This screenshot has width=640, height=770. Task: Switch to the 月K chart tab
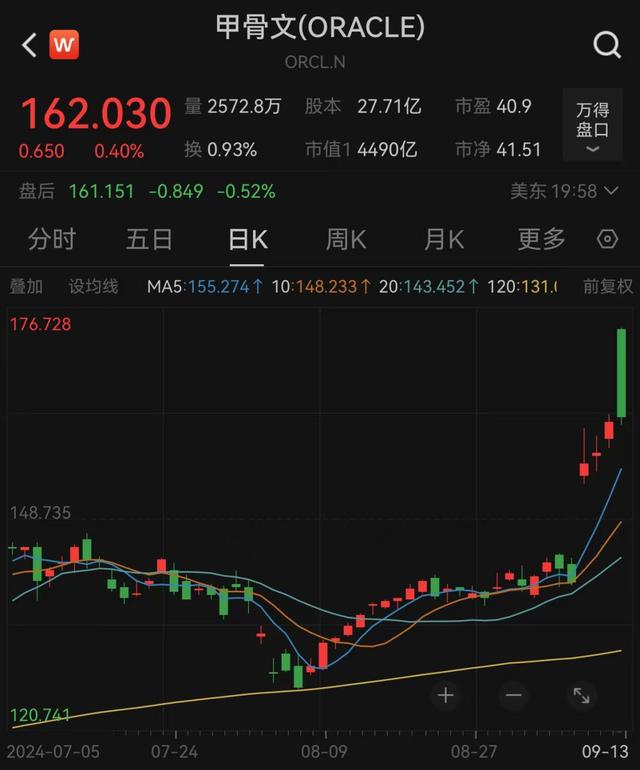coord(443,240)
